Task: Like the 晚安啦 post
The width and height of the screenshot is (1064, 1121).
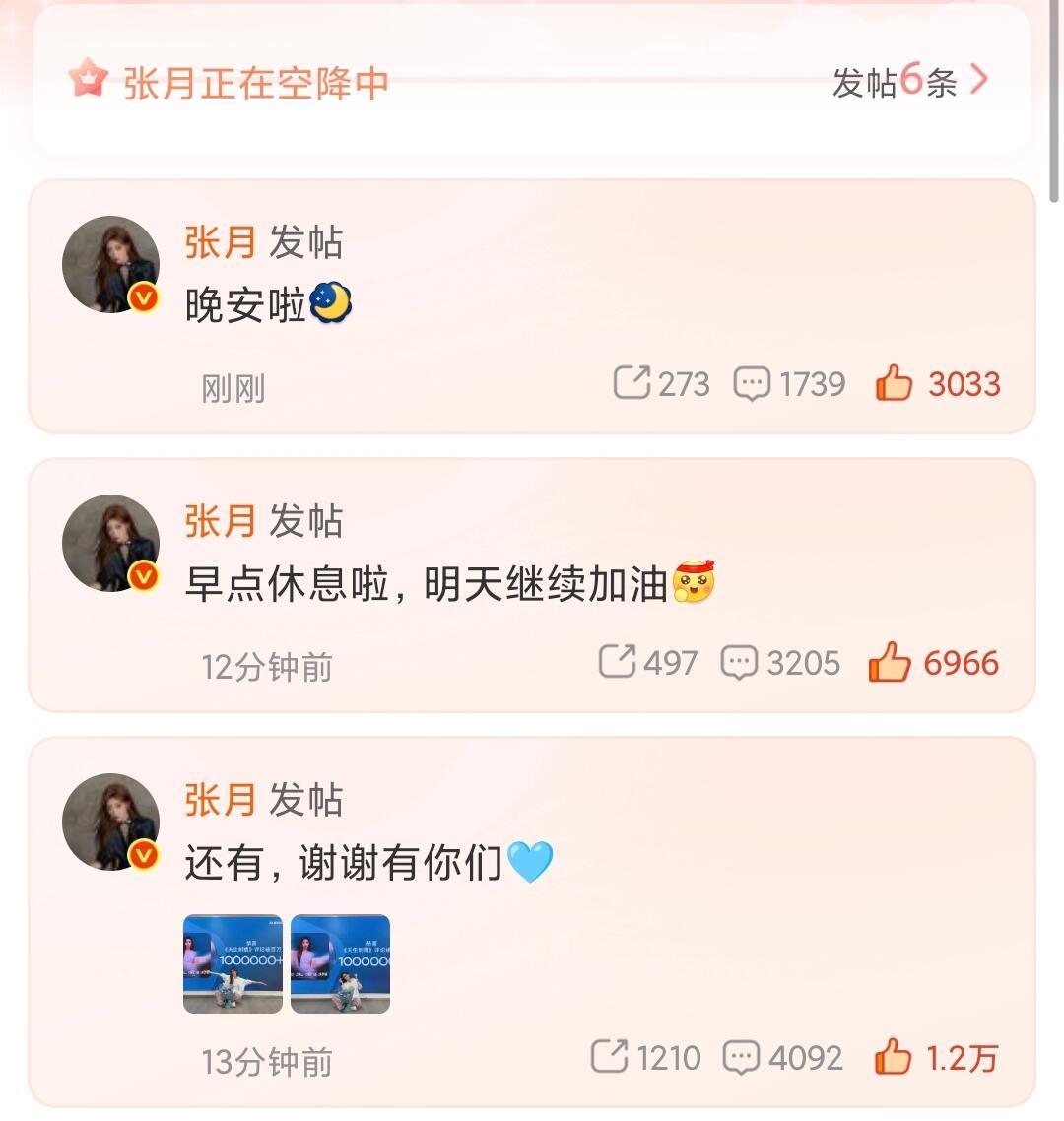Action: coord(938,383)
